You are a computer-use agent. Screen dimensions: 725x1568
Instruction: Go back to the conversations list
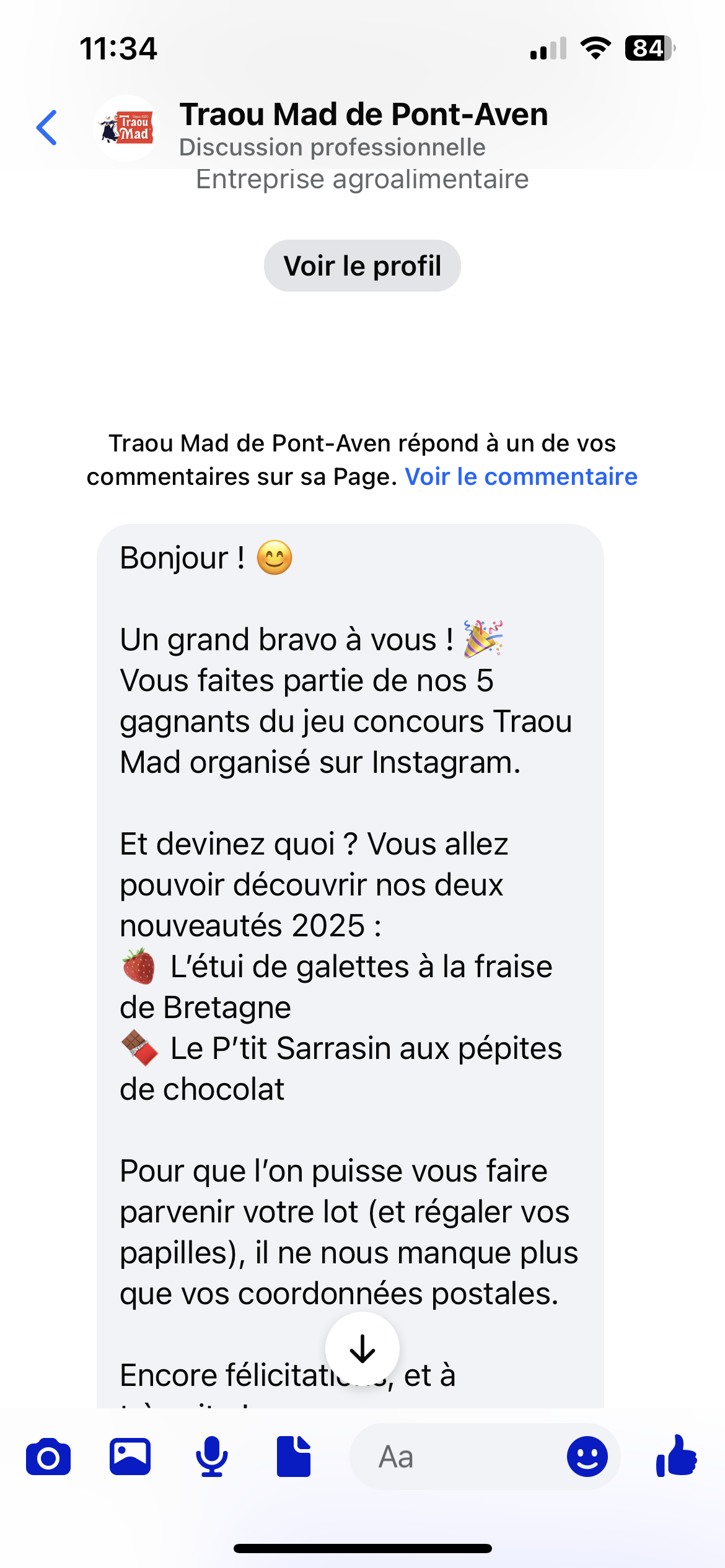(47, 128)
